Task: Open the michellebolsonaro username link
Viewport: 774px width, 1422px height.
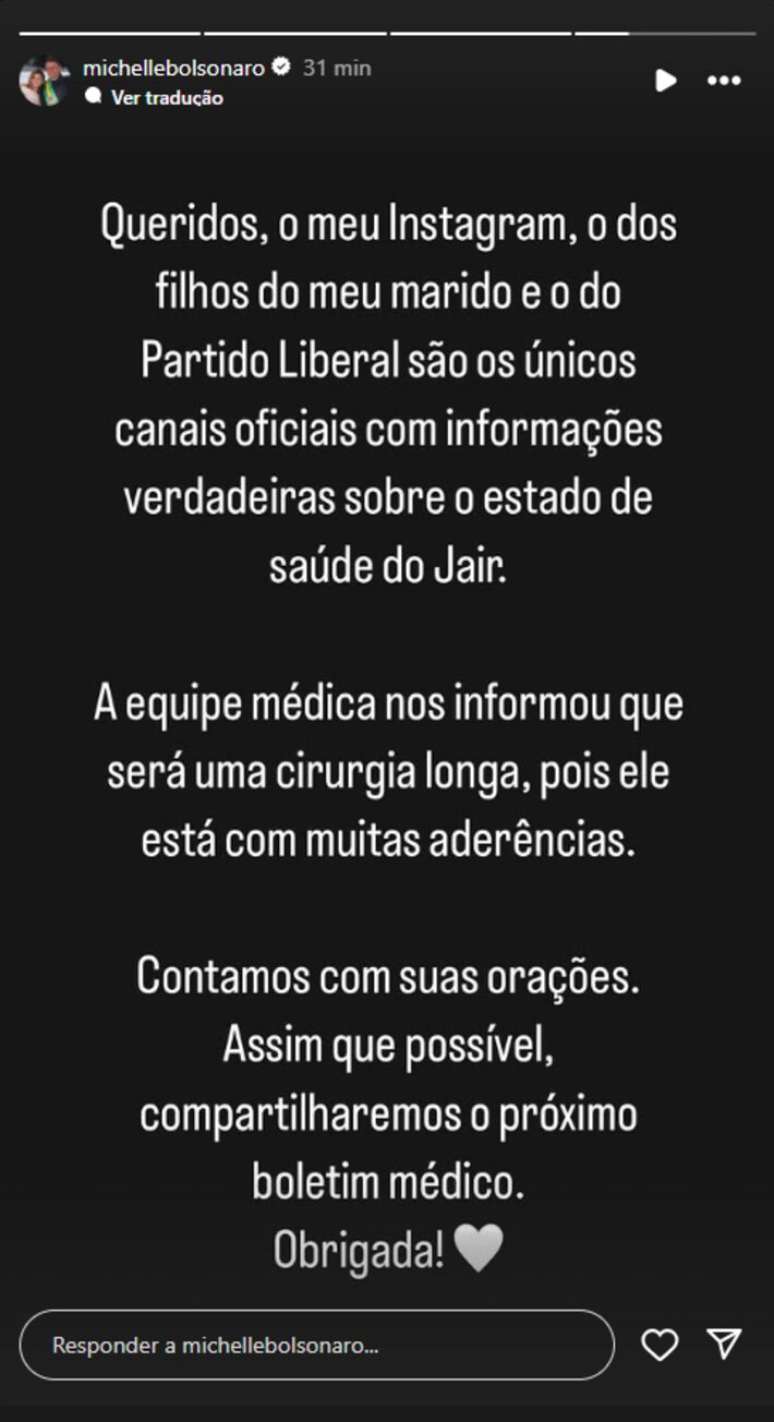Action: pyautogui.click(x=173, y=68)
